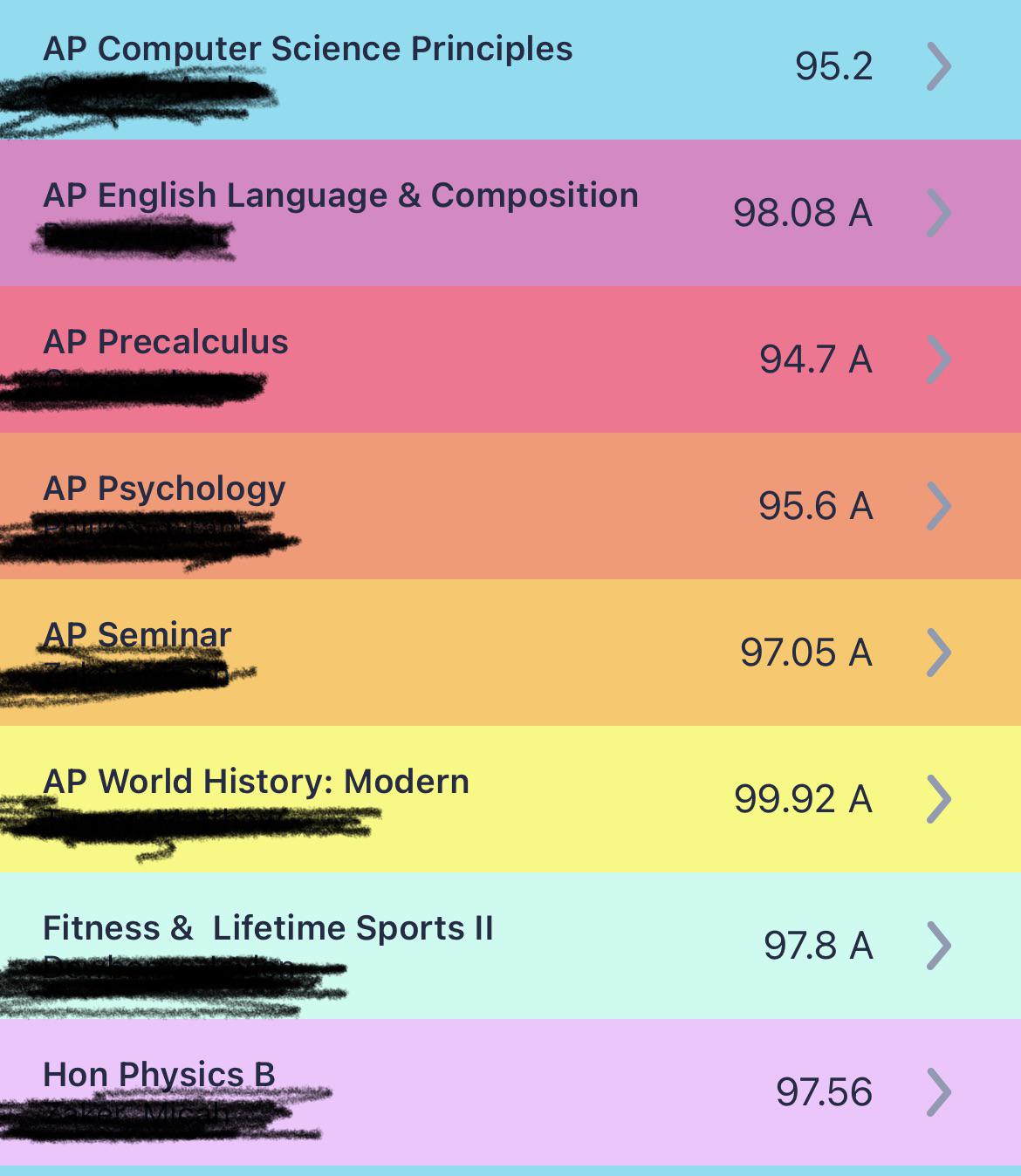1021x1176 pixels.
Task: Expand AP World History: Modern details
Action: [939, 798]
